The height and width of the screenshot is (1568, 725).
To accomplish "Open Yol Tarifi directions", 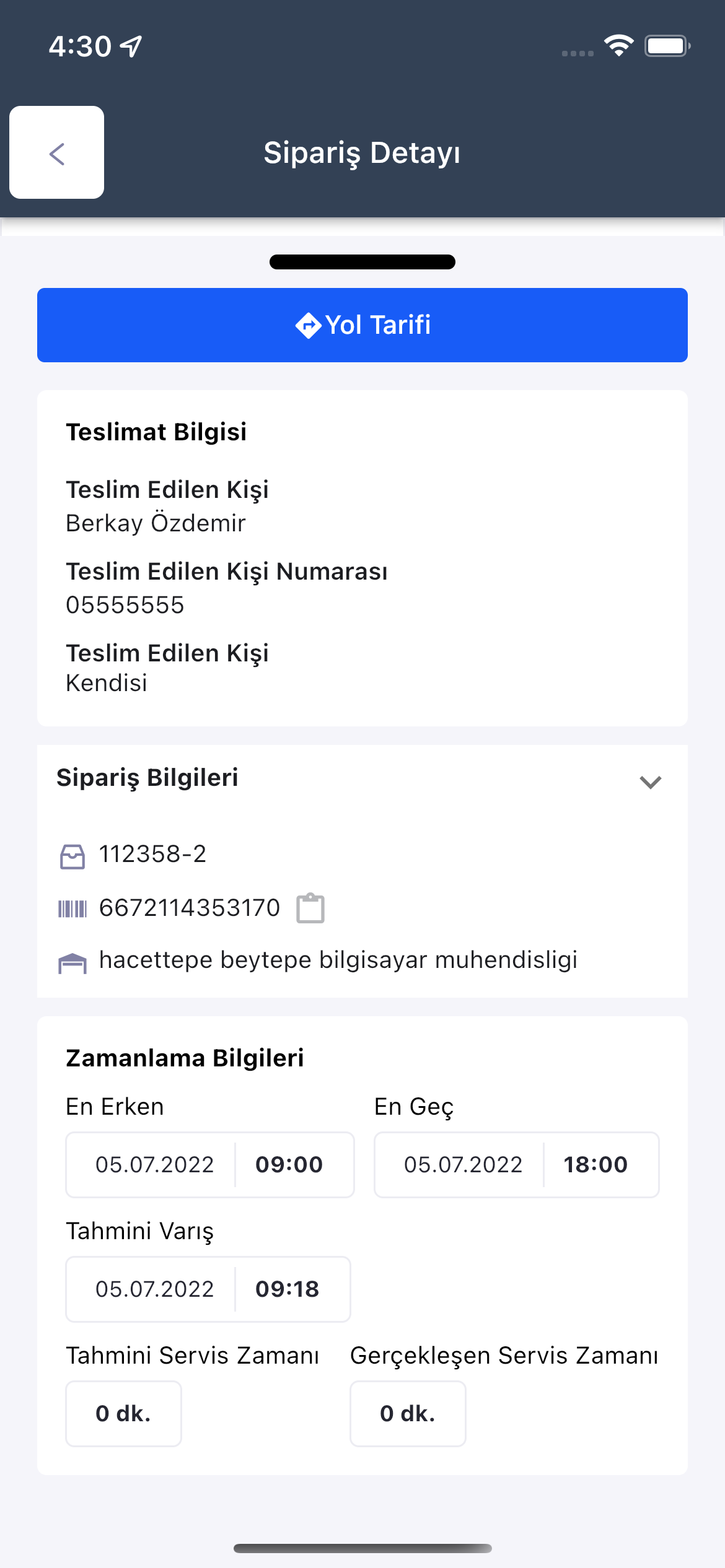I will pyautogui.click(x=362, y=325).
